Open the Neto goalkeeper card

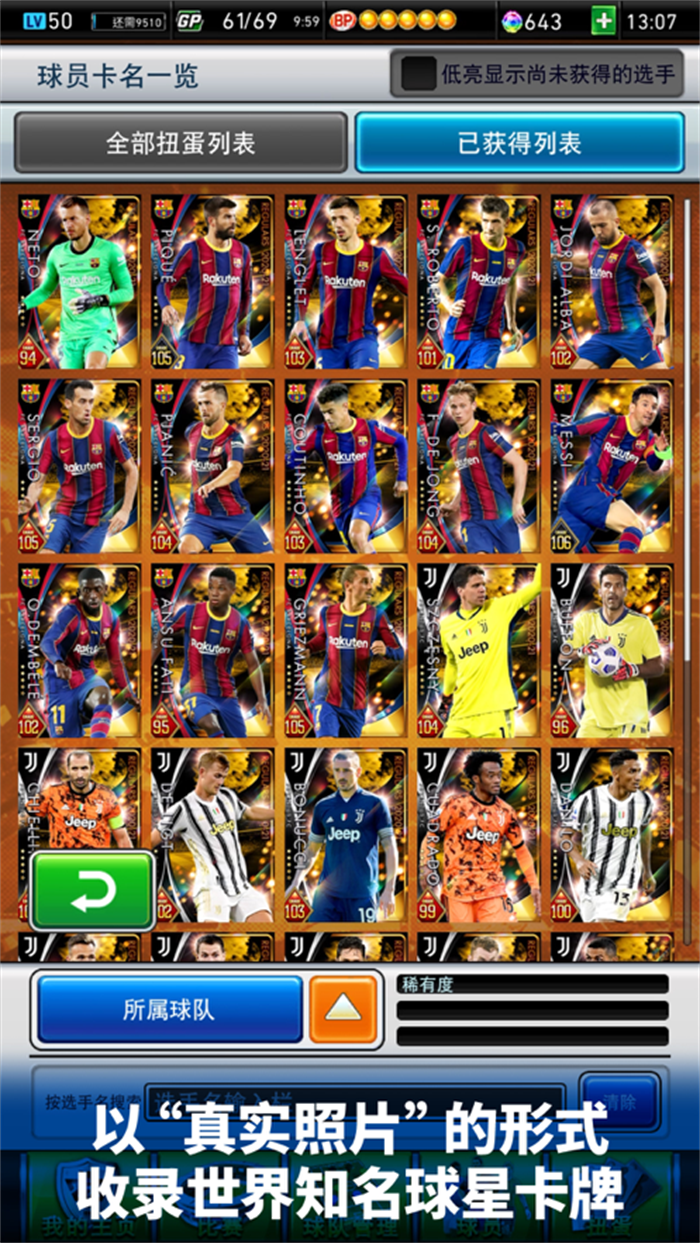(x=78, y=282)
